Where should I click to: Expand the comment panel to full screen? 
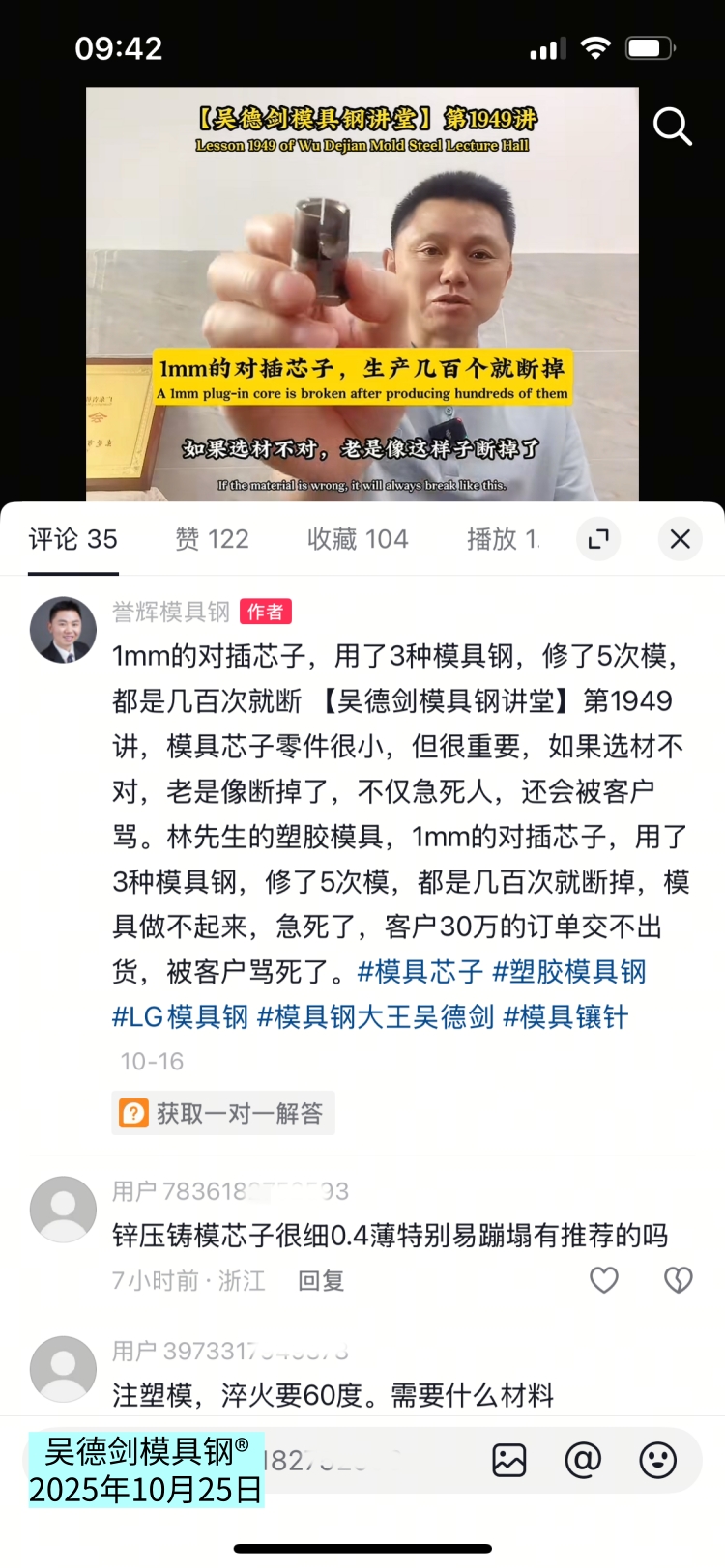point(598,539)
